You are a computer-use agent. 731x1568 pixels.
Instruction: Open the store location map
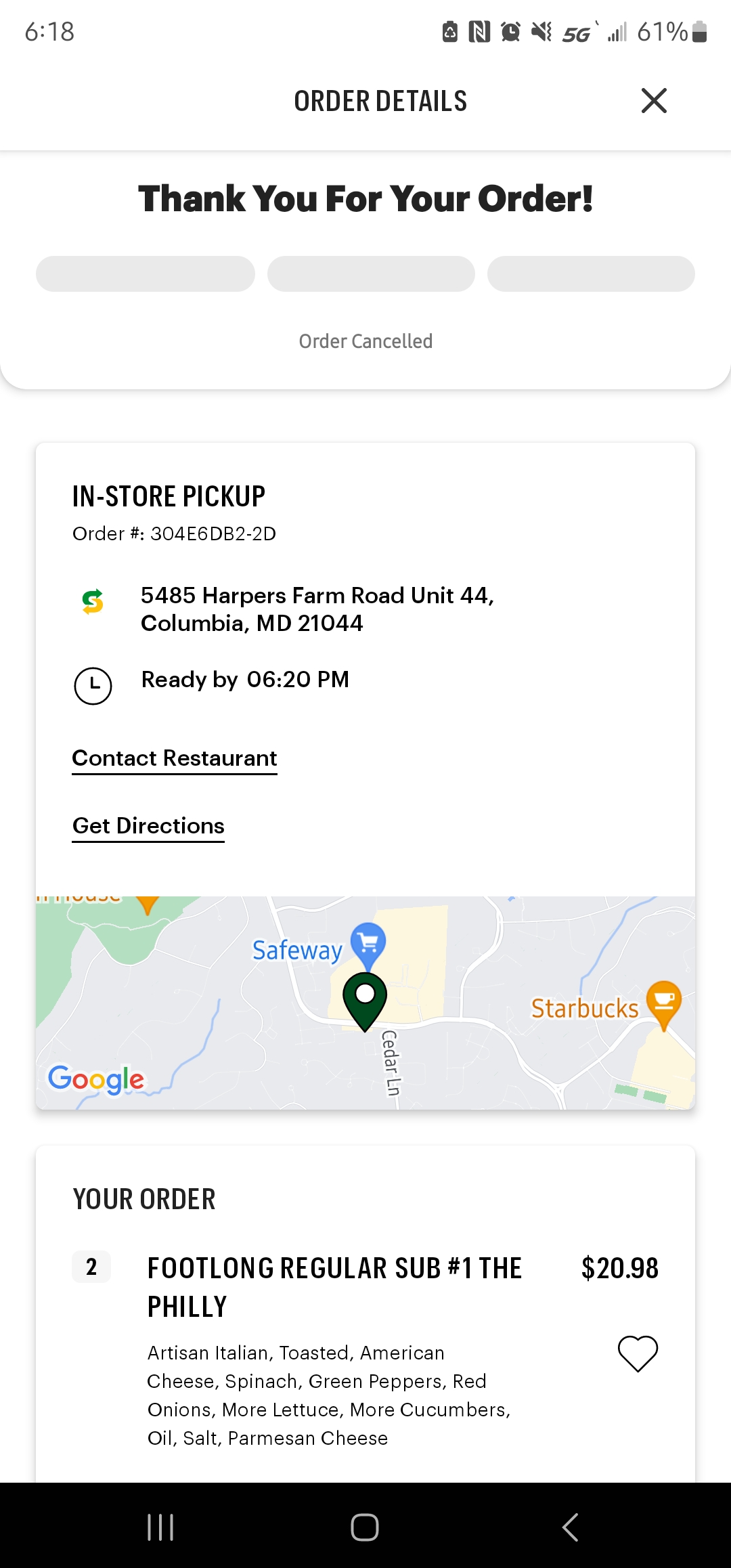[365, 1002]
